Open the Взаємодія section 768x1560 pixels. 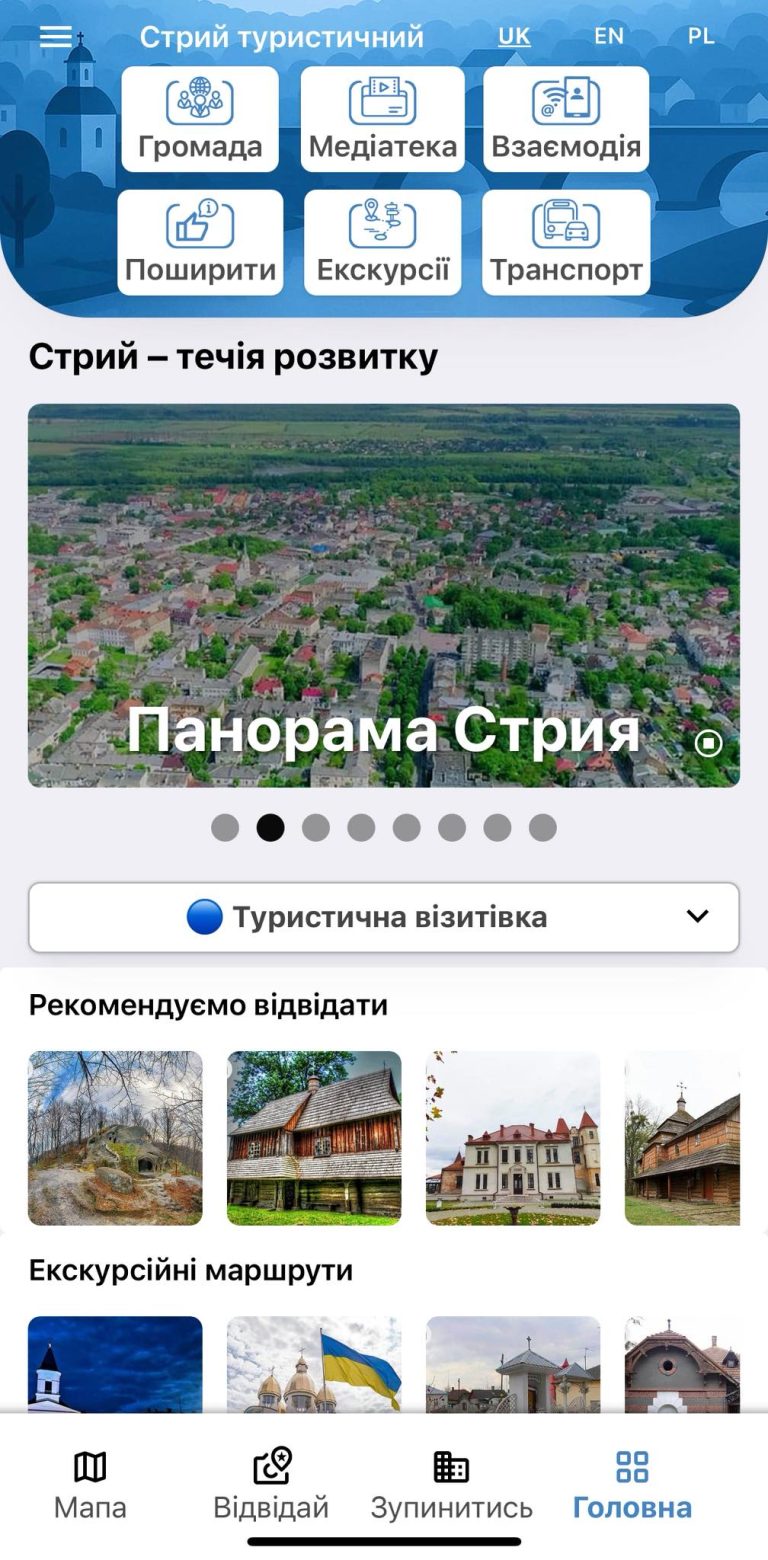pos(566,120)
